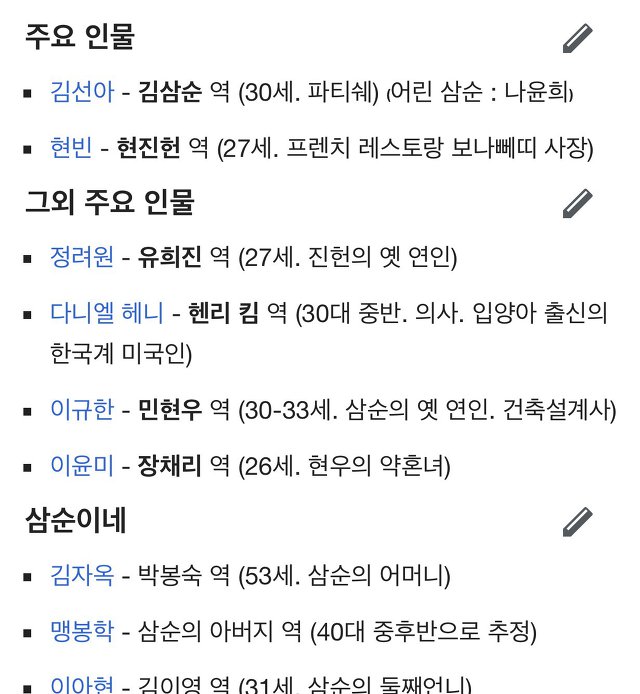Open the 김자옥 article link
The width and height of the screenshot is (640, 694).
click(x=82, y=576)
